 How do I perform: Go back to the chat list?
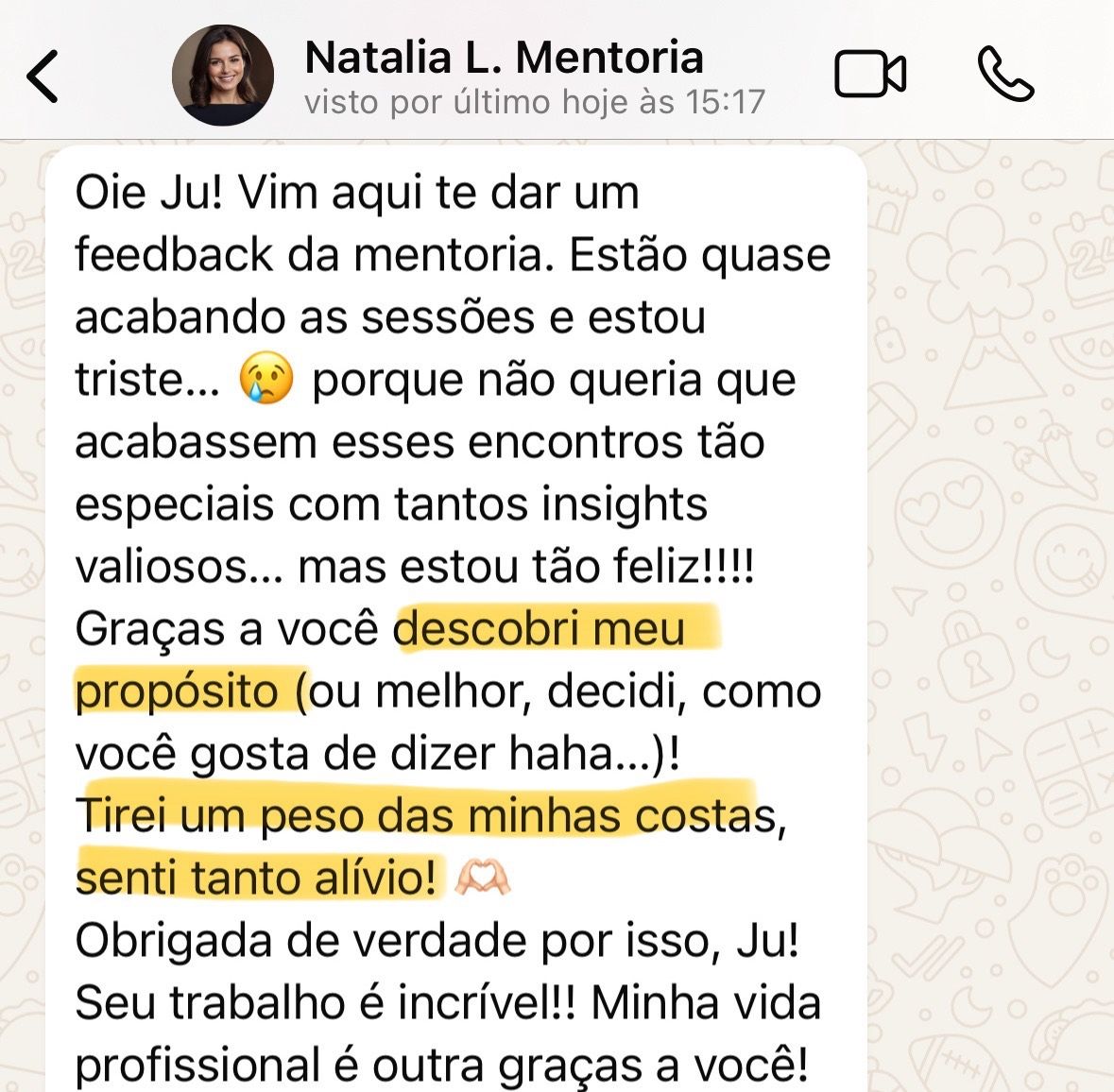coord(43,76)
